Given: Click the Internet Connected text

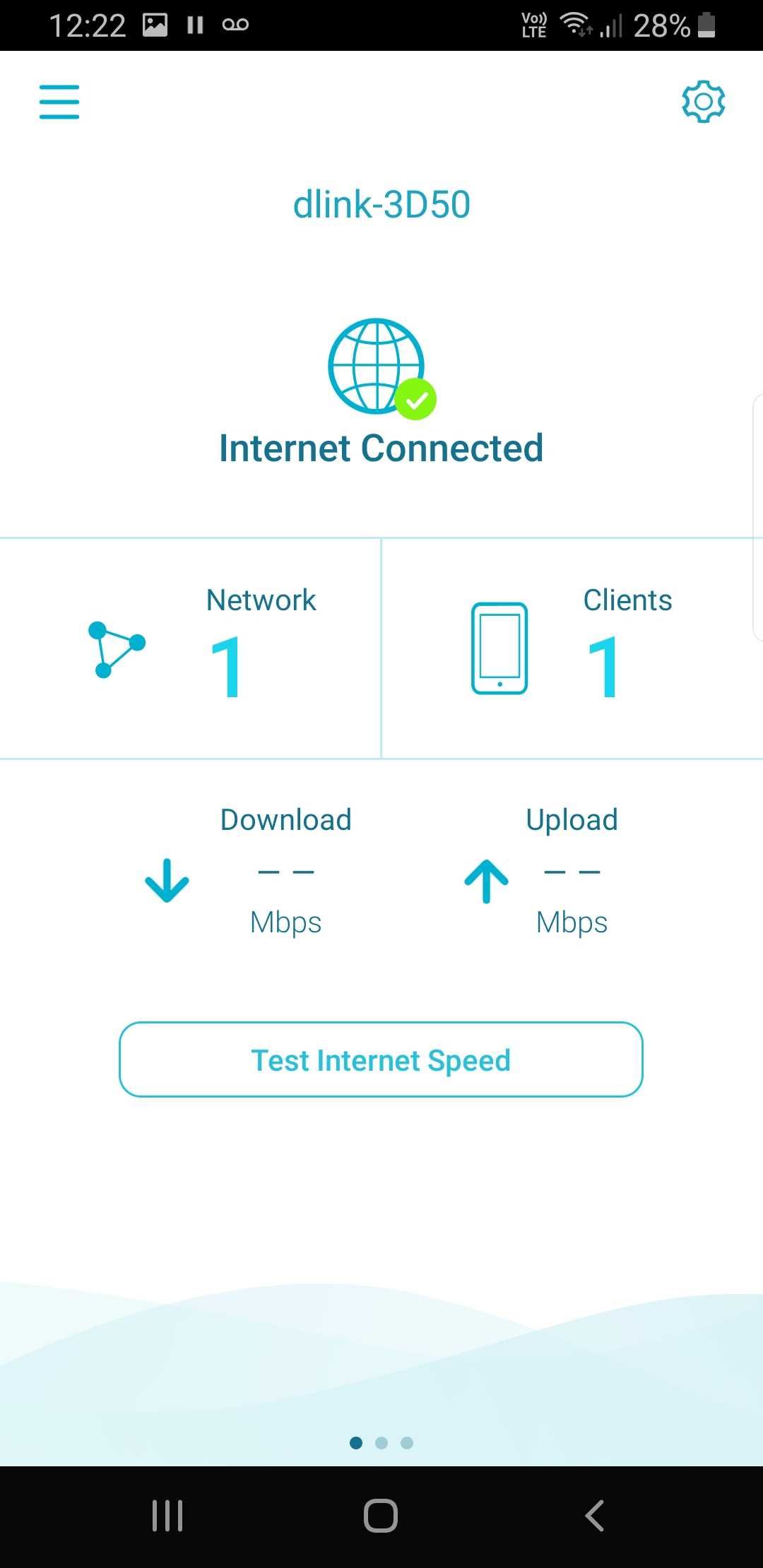Looking at the screenshot, I should tap(381, 447).
